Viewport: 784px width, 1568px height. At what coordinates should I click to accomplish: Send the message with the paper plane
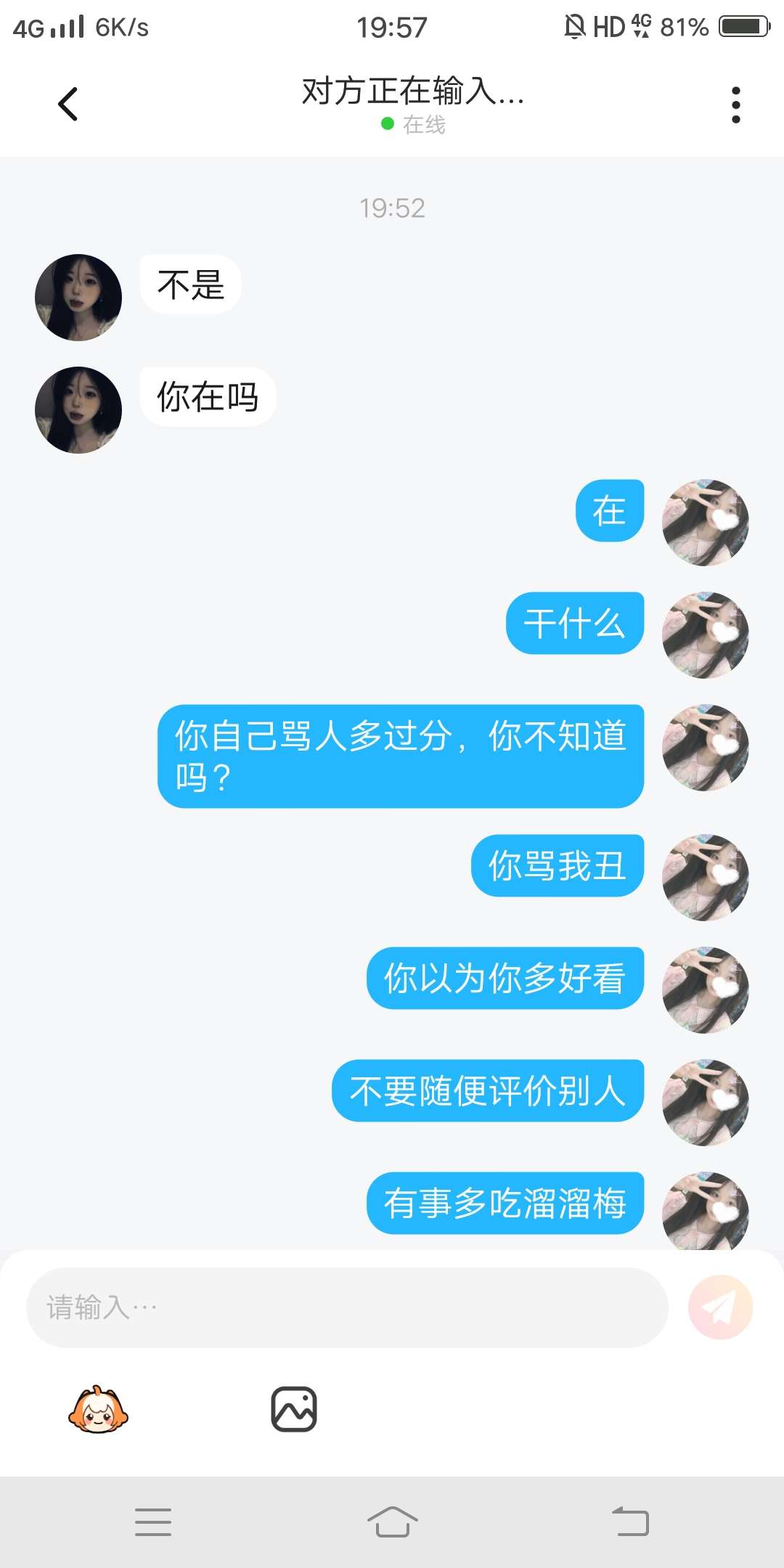720,1307
